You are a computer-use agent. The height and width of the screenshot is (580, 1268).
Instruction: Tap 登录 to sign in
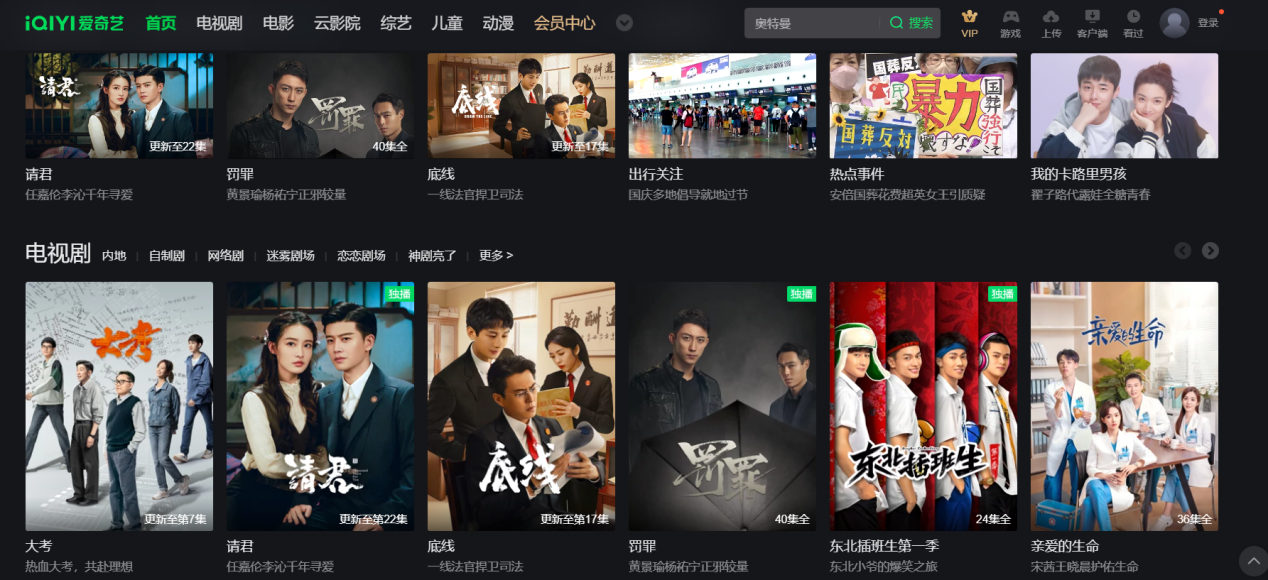pyautogui.click(x=1208, y=23)
